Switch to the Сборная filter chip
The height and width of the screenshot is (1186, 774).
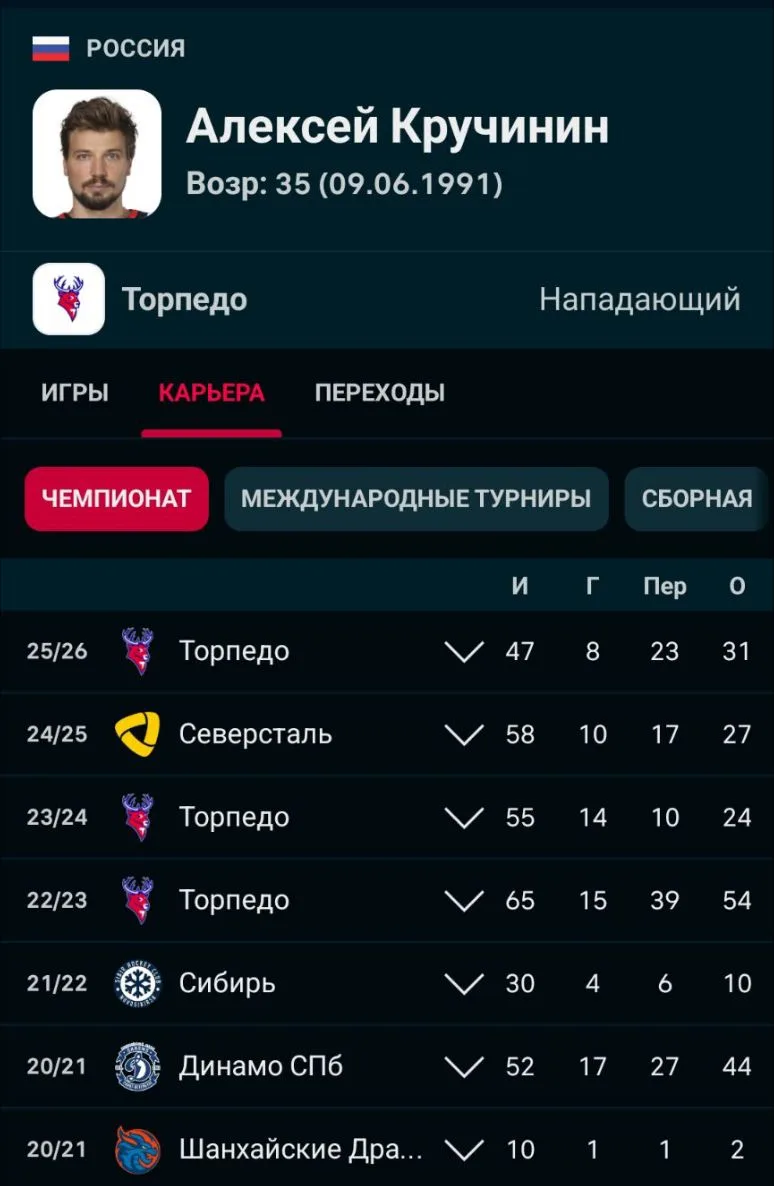tap(697, 498)
